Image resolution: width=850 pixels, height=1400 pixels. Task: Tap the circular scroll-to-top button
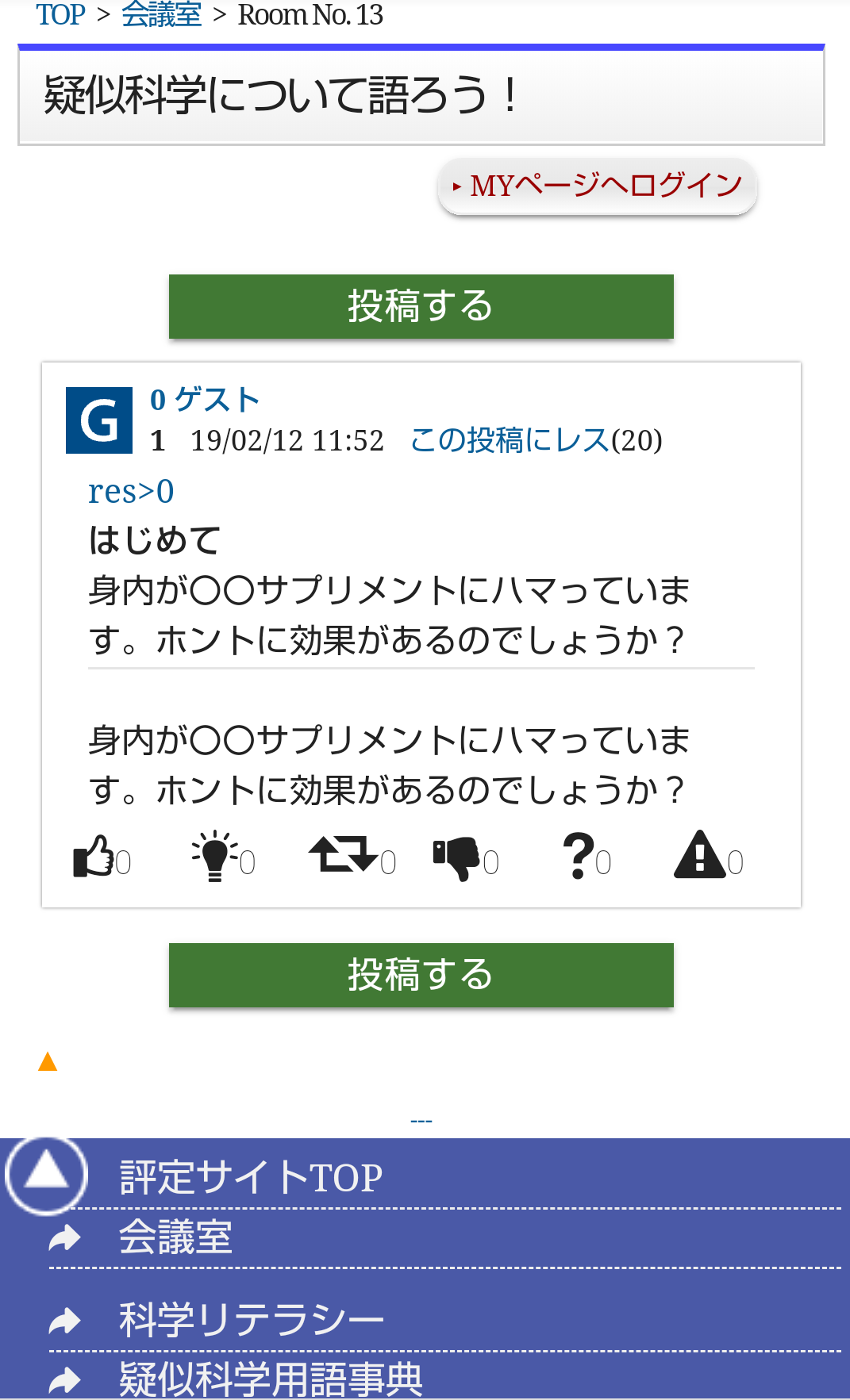point(46,1176)
